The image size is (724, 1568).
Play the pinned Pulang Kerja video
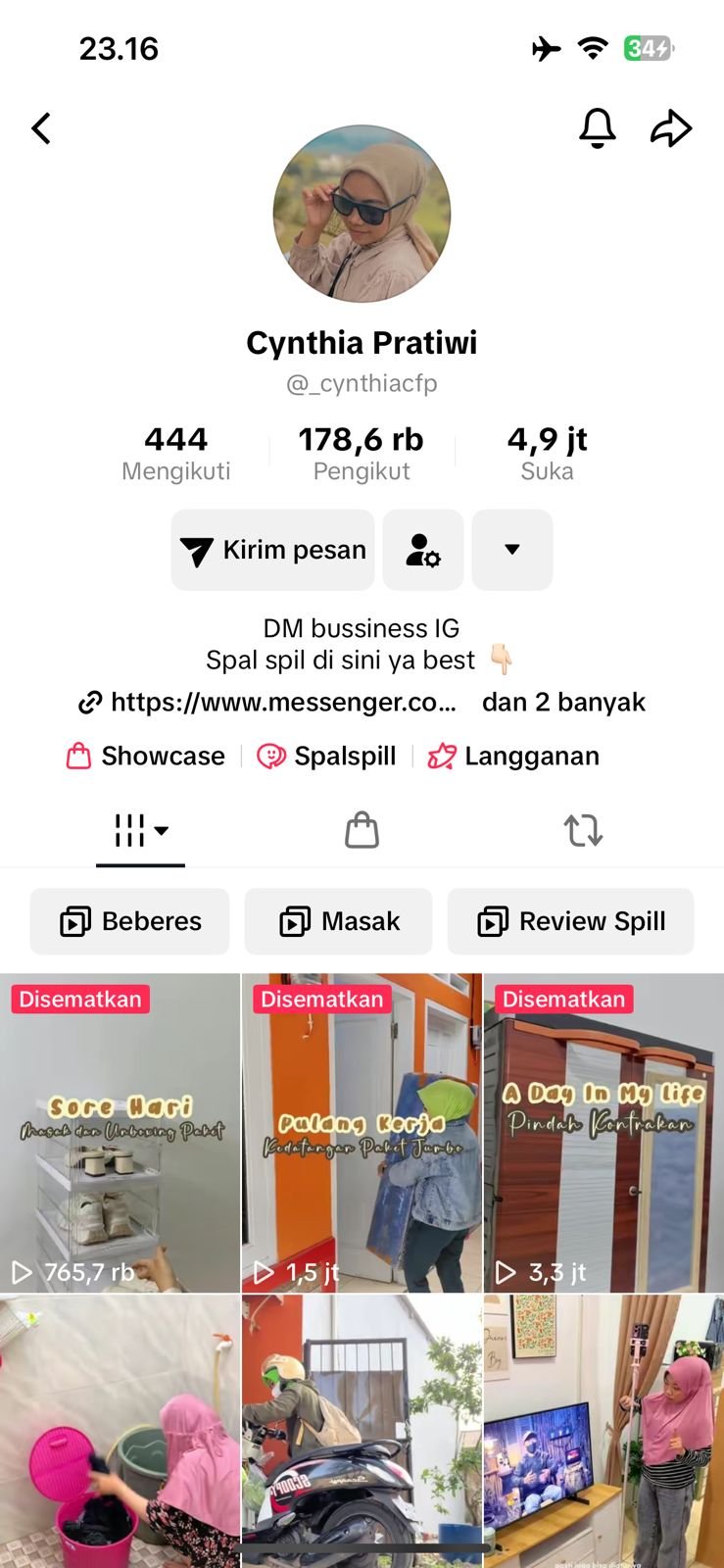362,1133
